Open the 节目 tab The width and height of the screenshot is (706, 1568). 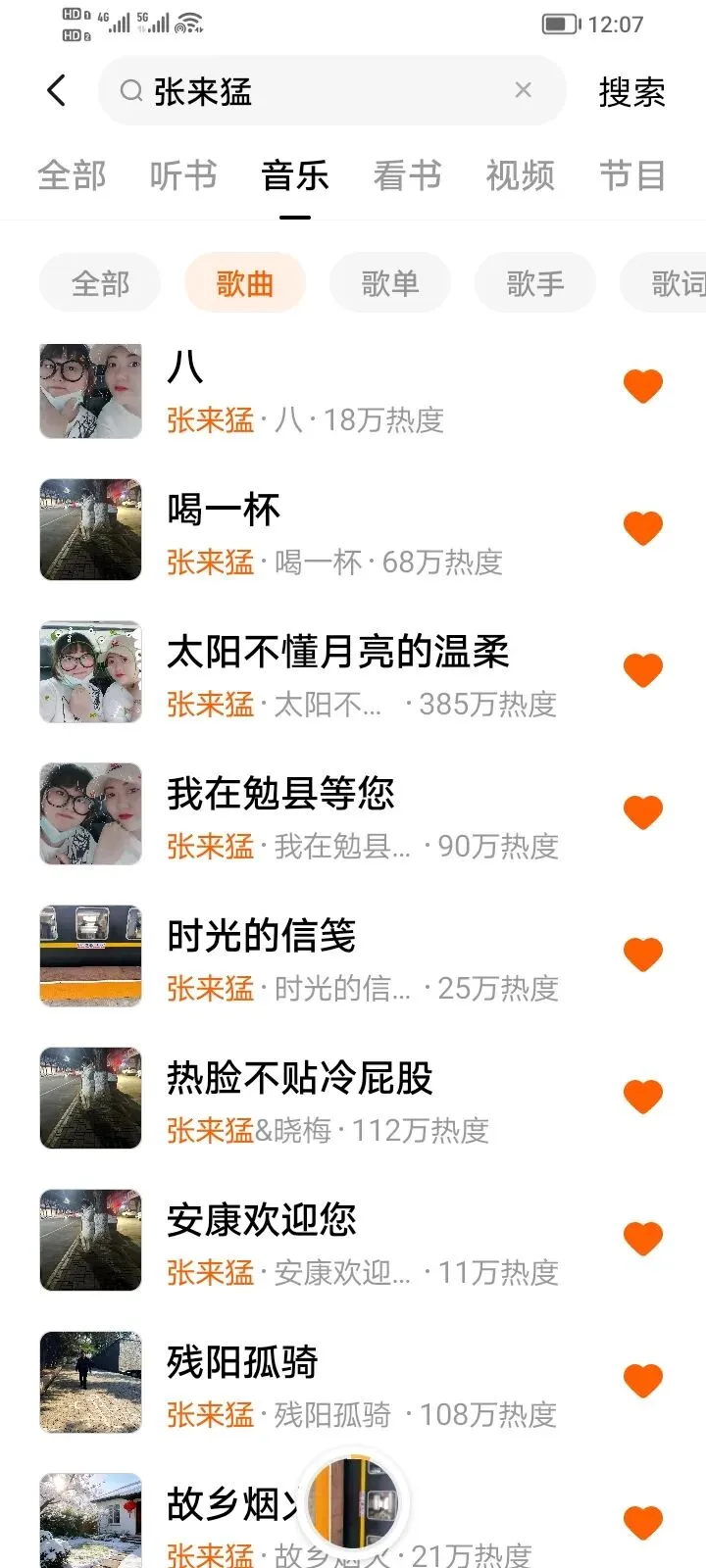632,176
